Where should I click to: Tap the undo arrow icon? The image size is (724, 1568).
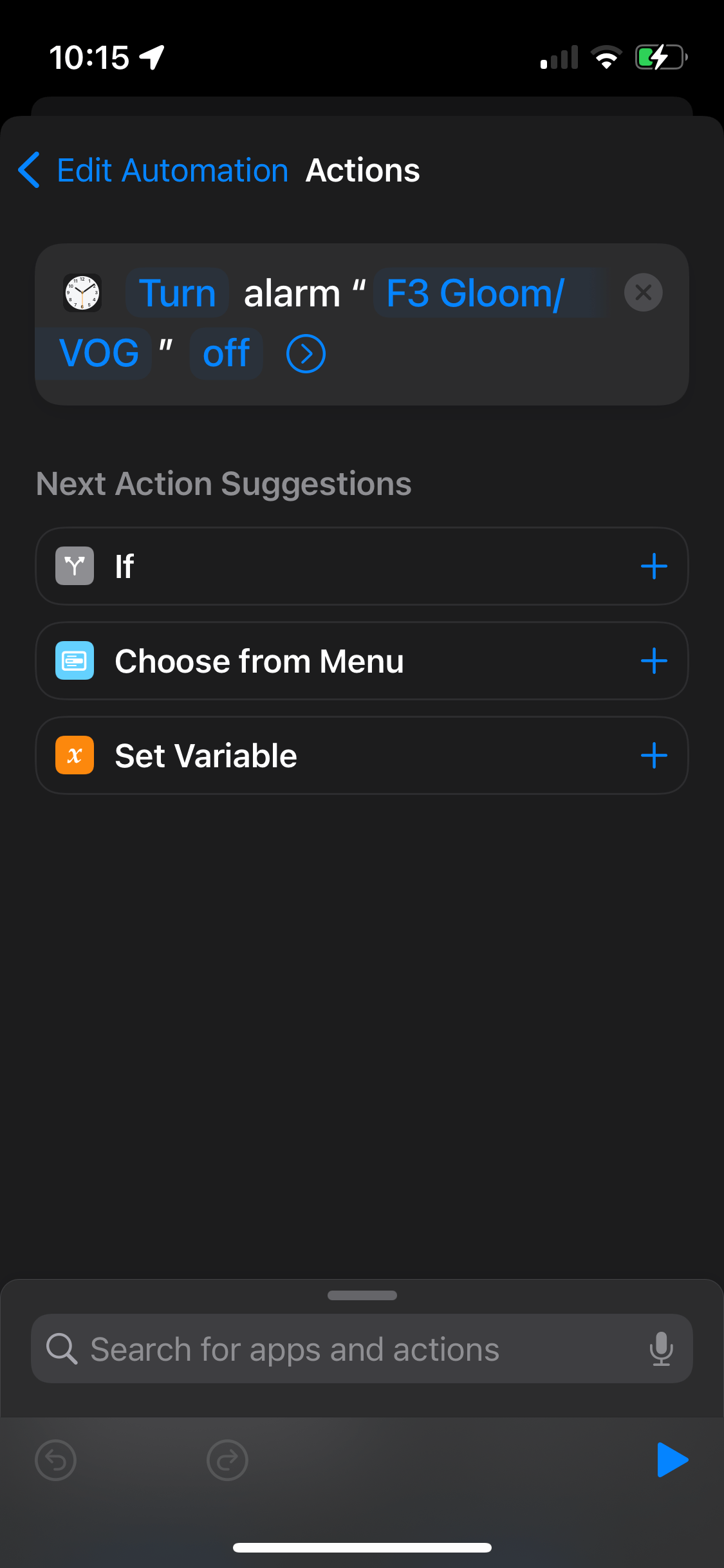[x=55, y=1459]
